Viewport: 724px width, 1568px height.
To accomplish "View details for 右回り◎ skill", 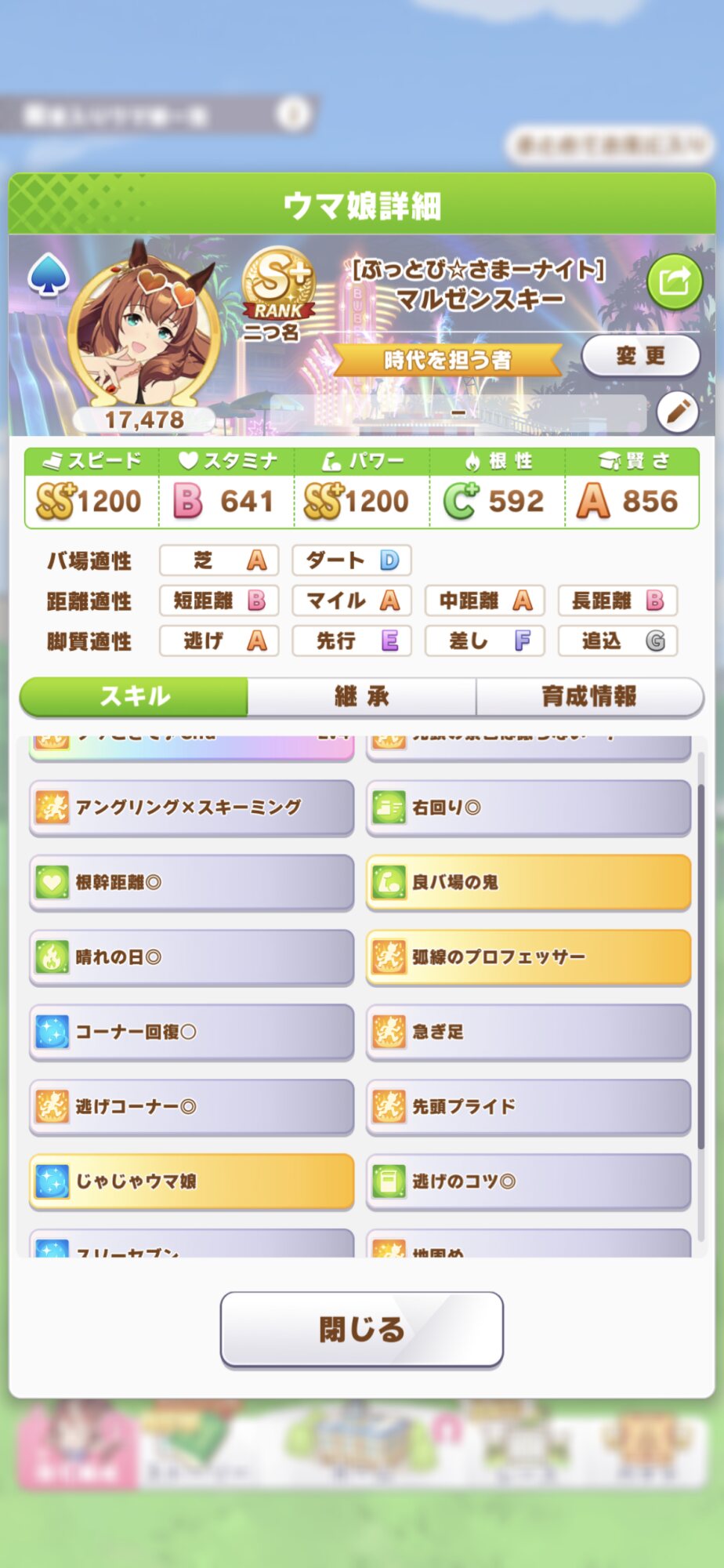I will pyautogui.click(x=528, y=808).
